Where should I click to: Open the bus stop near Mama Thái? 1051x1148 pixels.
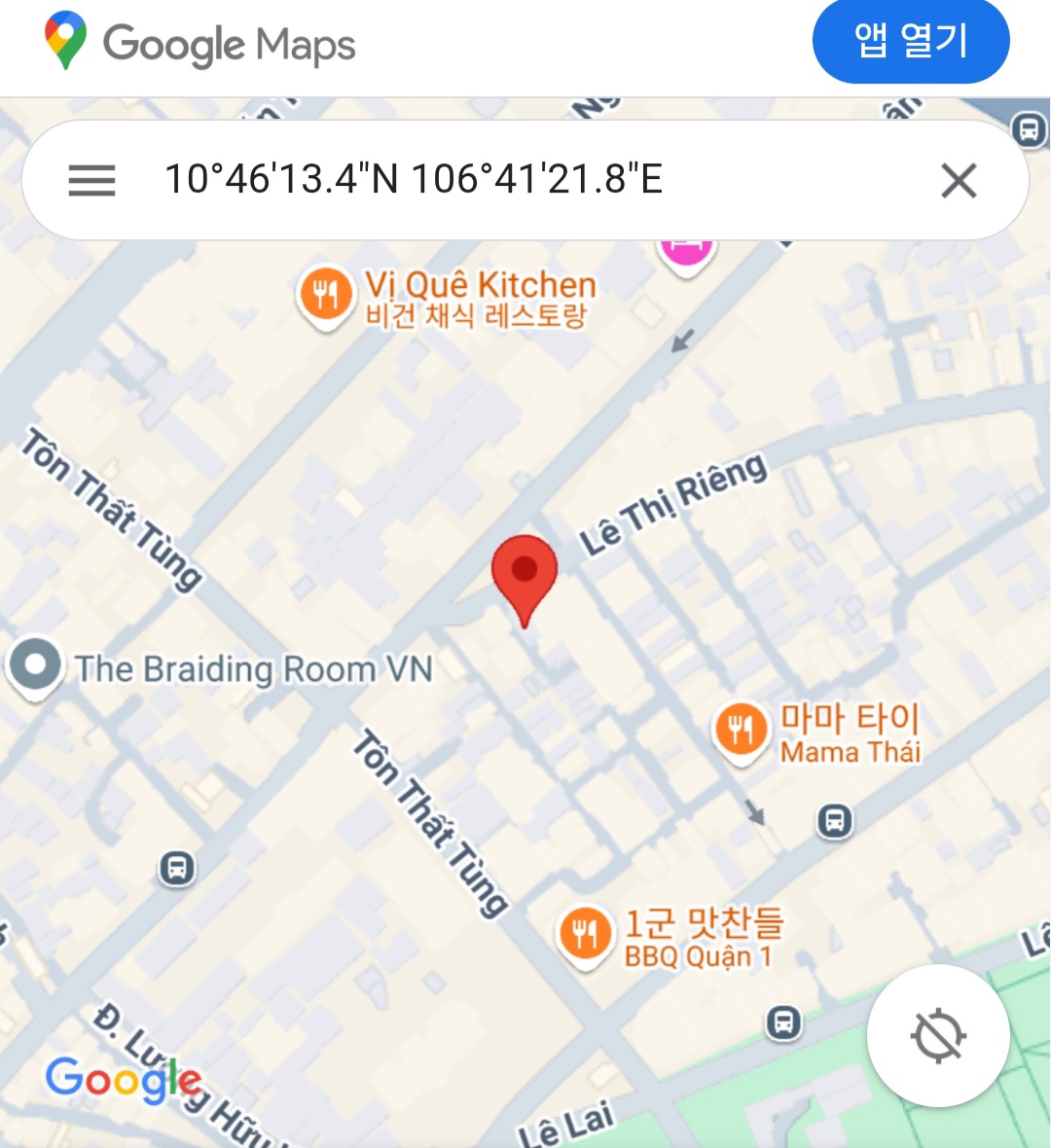[834, 821]
